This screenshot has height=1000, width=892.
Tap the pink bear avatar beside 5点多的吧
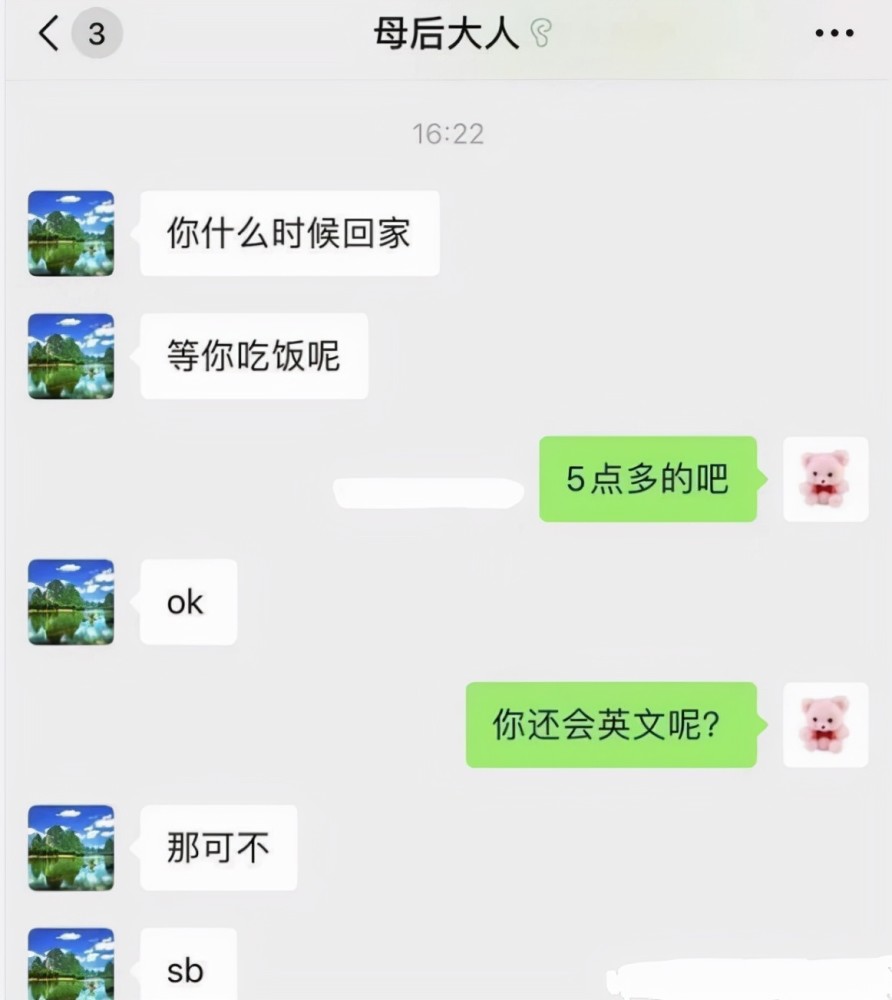(825, 479)
